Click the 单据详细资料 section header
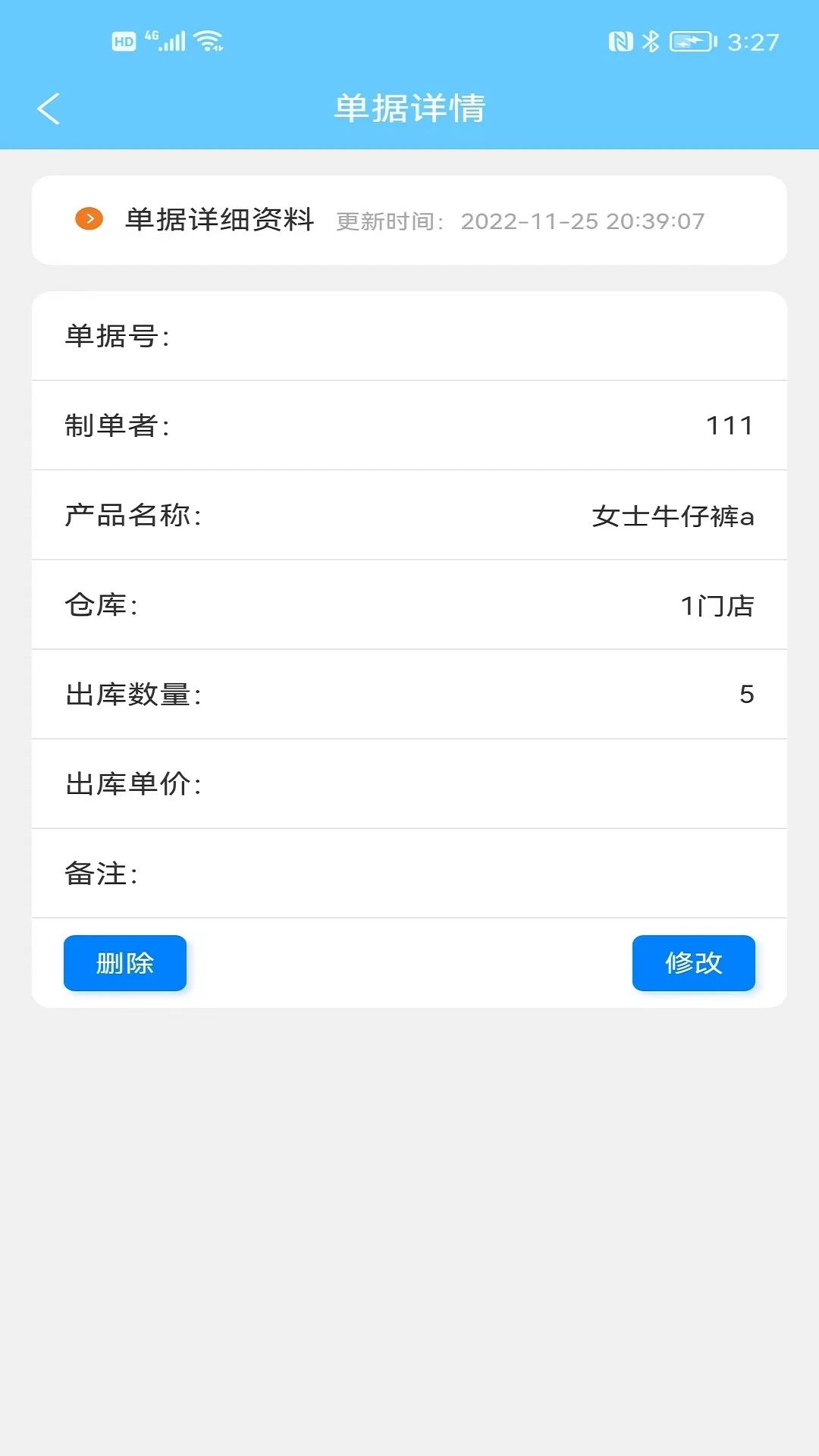 [x=220, y=221]
